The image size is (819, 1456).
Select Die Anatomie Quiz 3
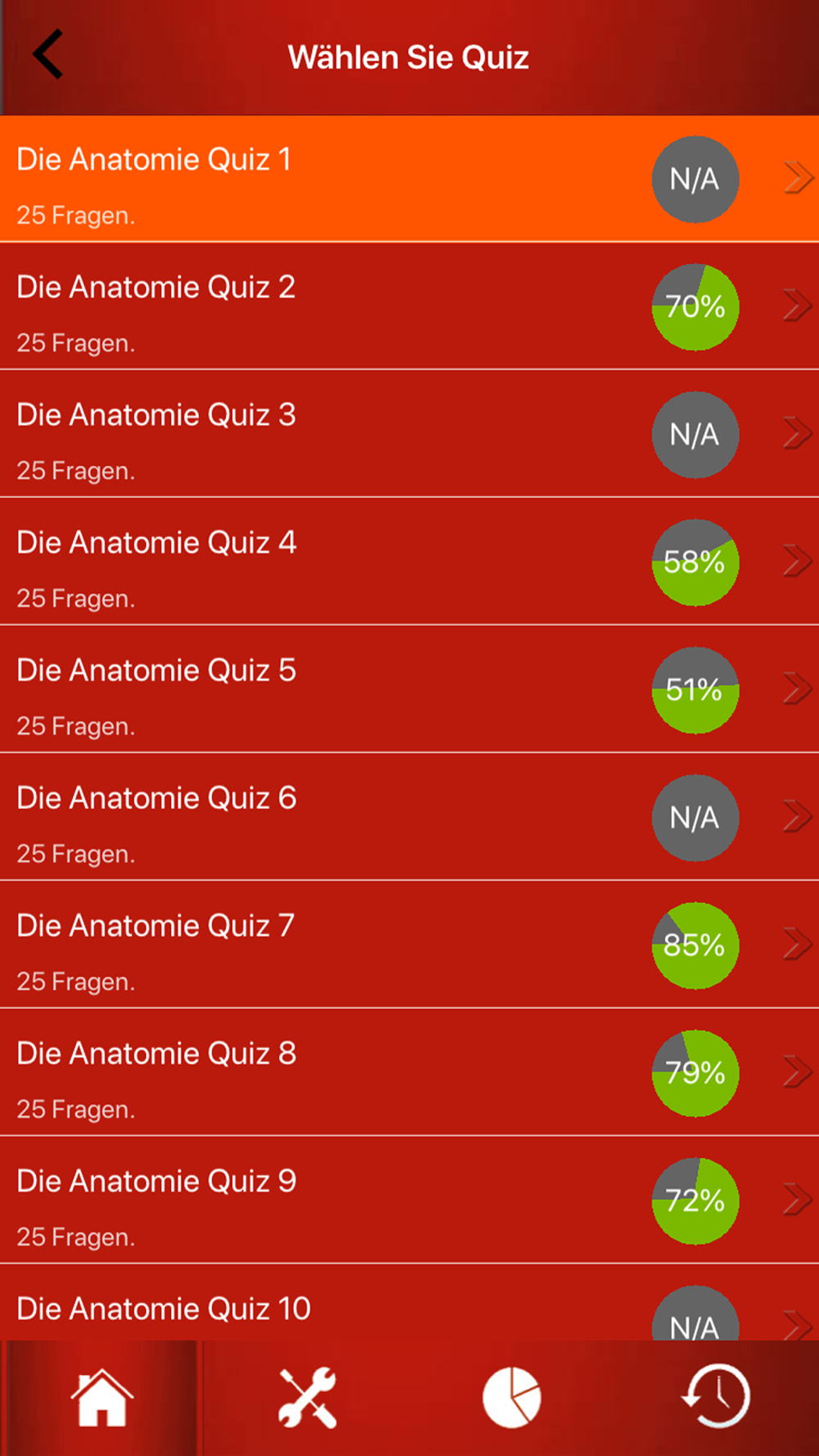[409, 434]
